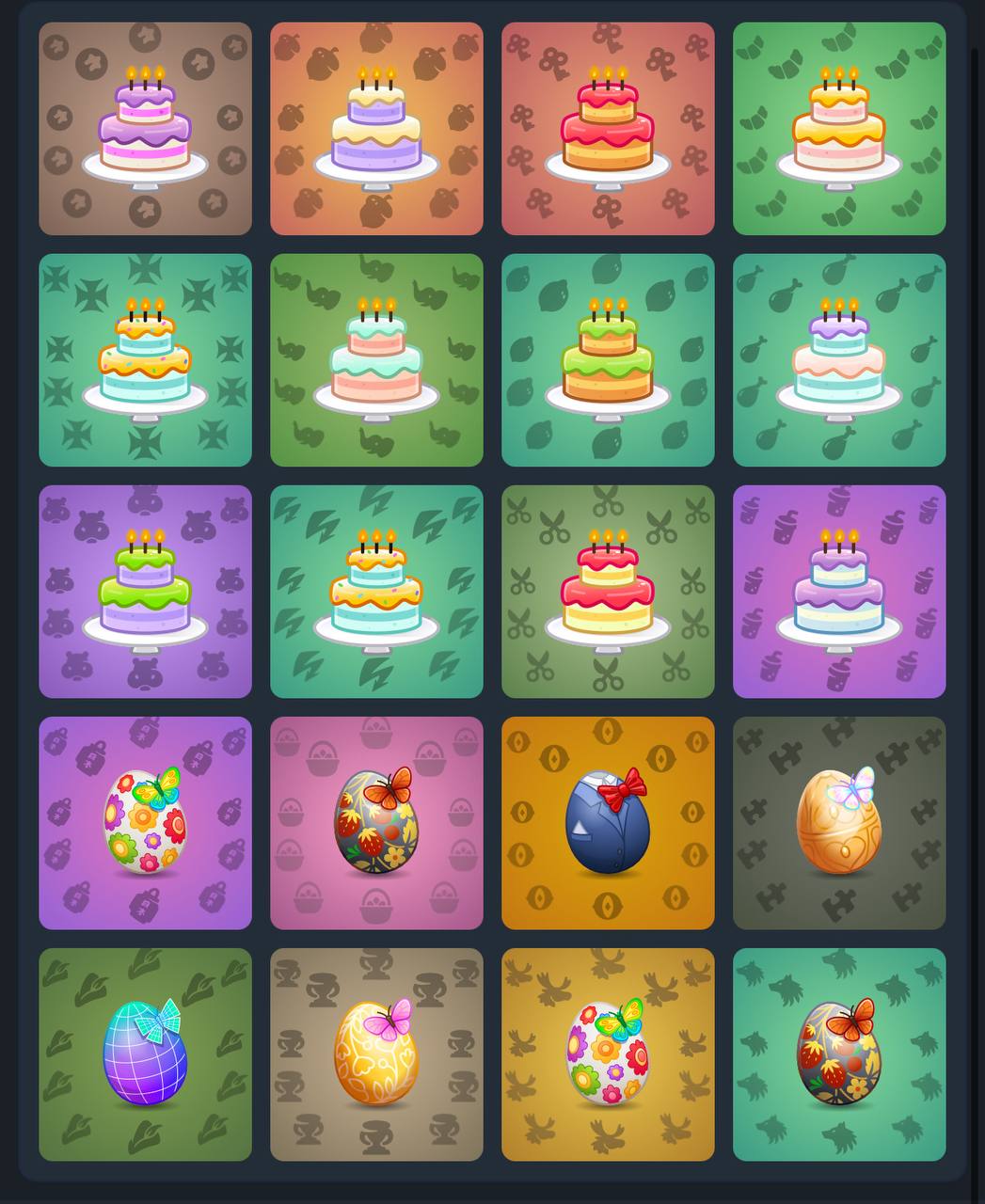This screenshot has width=985, height=1204.
Task: Open the cake gift on brown background
Action: 145,129
